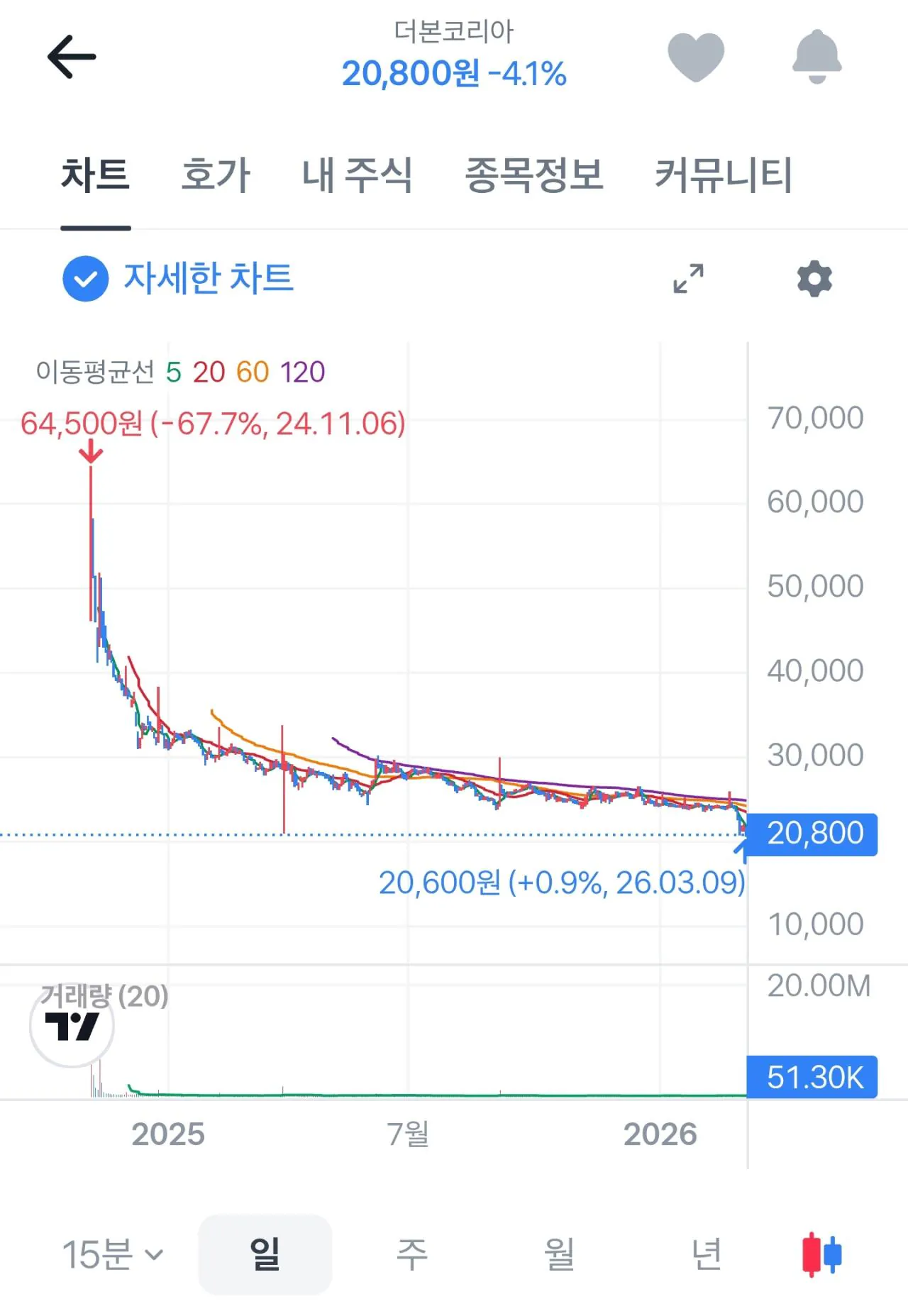908x1316 pixels.
Task: Show the 월 monthly chart
Action: tap(560, 1254)
